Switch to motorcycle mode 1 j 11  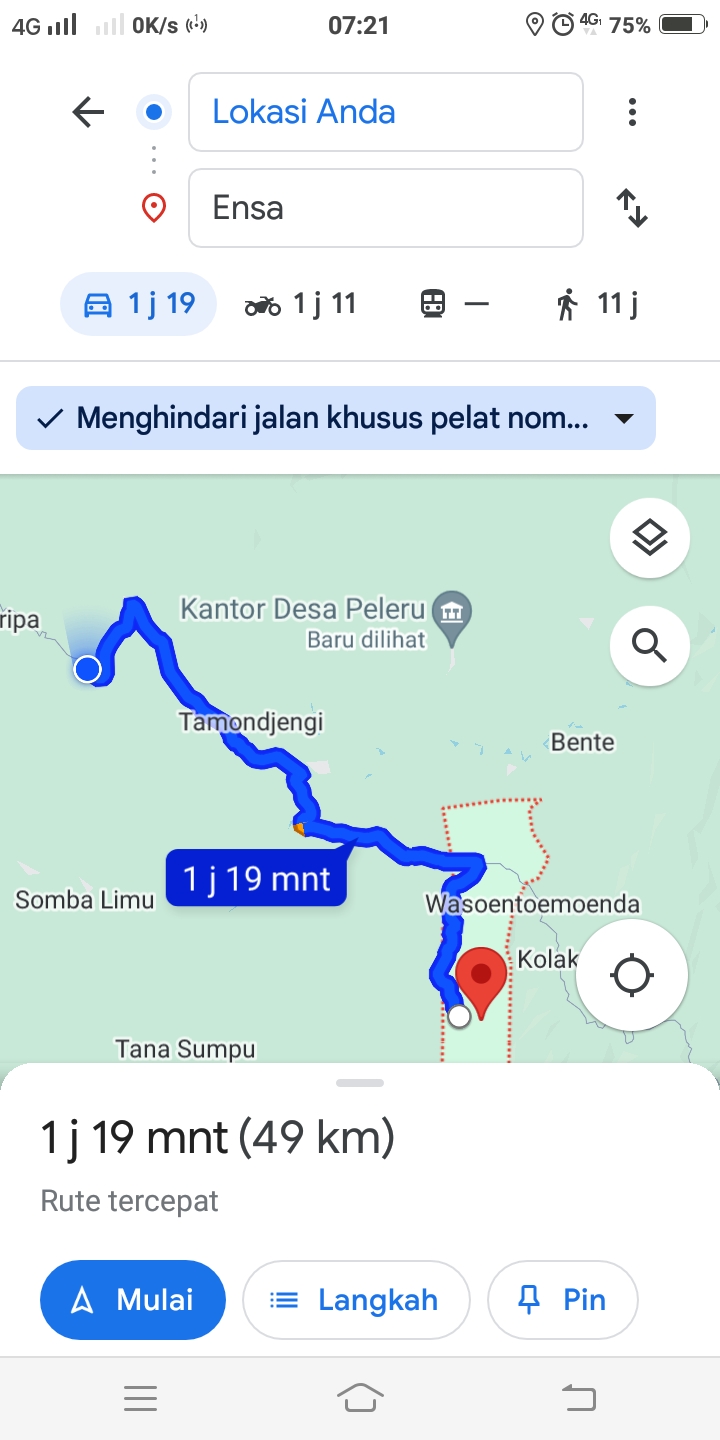click(300, 304)
